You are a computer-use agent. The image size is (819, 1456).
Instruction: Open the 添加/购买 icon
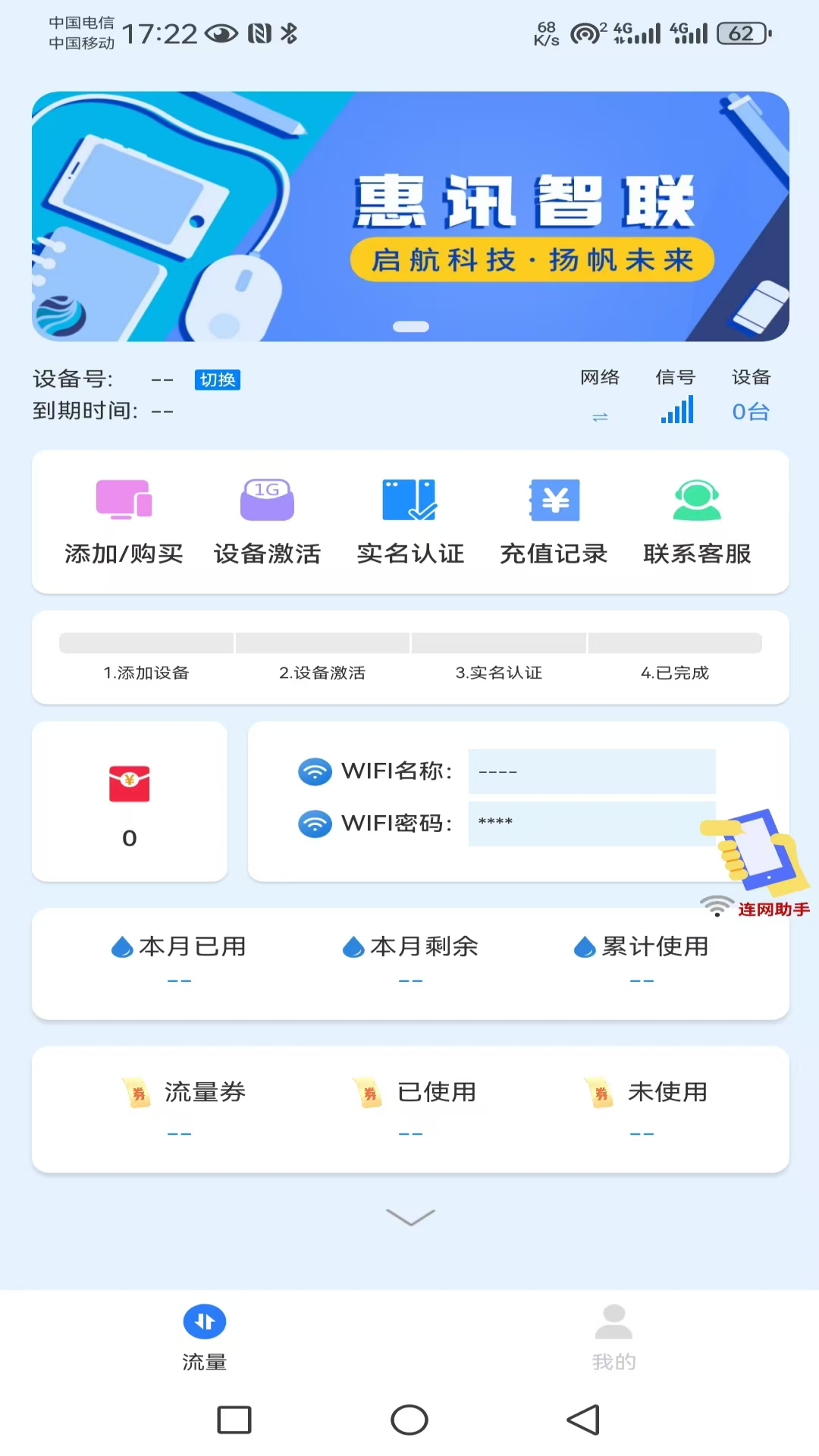coord(124,519)
